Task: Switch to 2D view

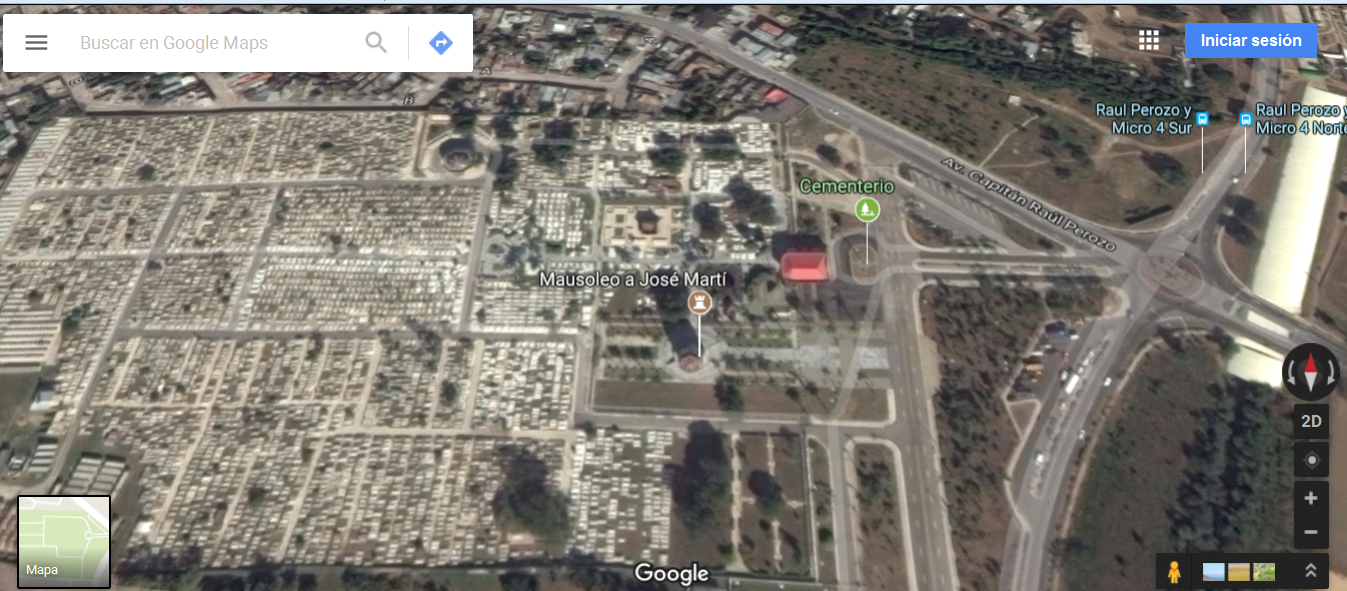Action: point(1310,422)
